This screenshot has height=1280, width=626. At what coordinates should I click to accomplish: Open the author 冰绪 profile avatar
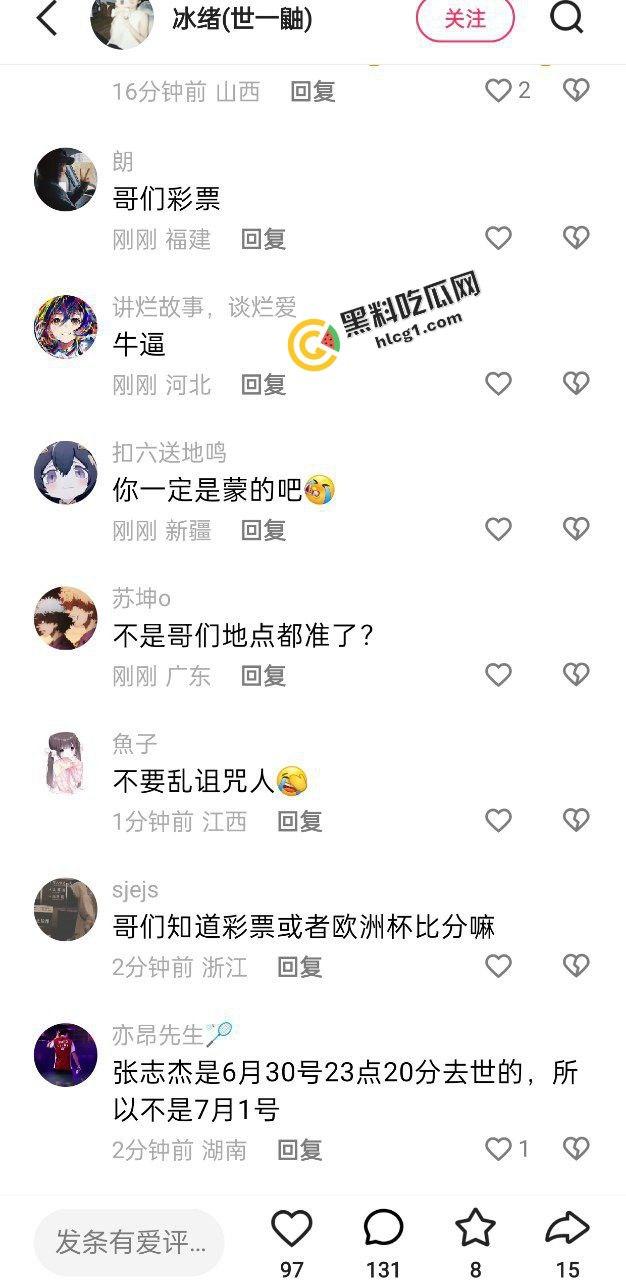click(x=122, y=22)
